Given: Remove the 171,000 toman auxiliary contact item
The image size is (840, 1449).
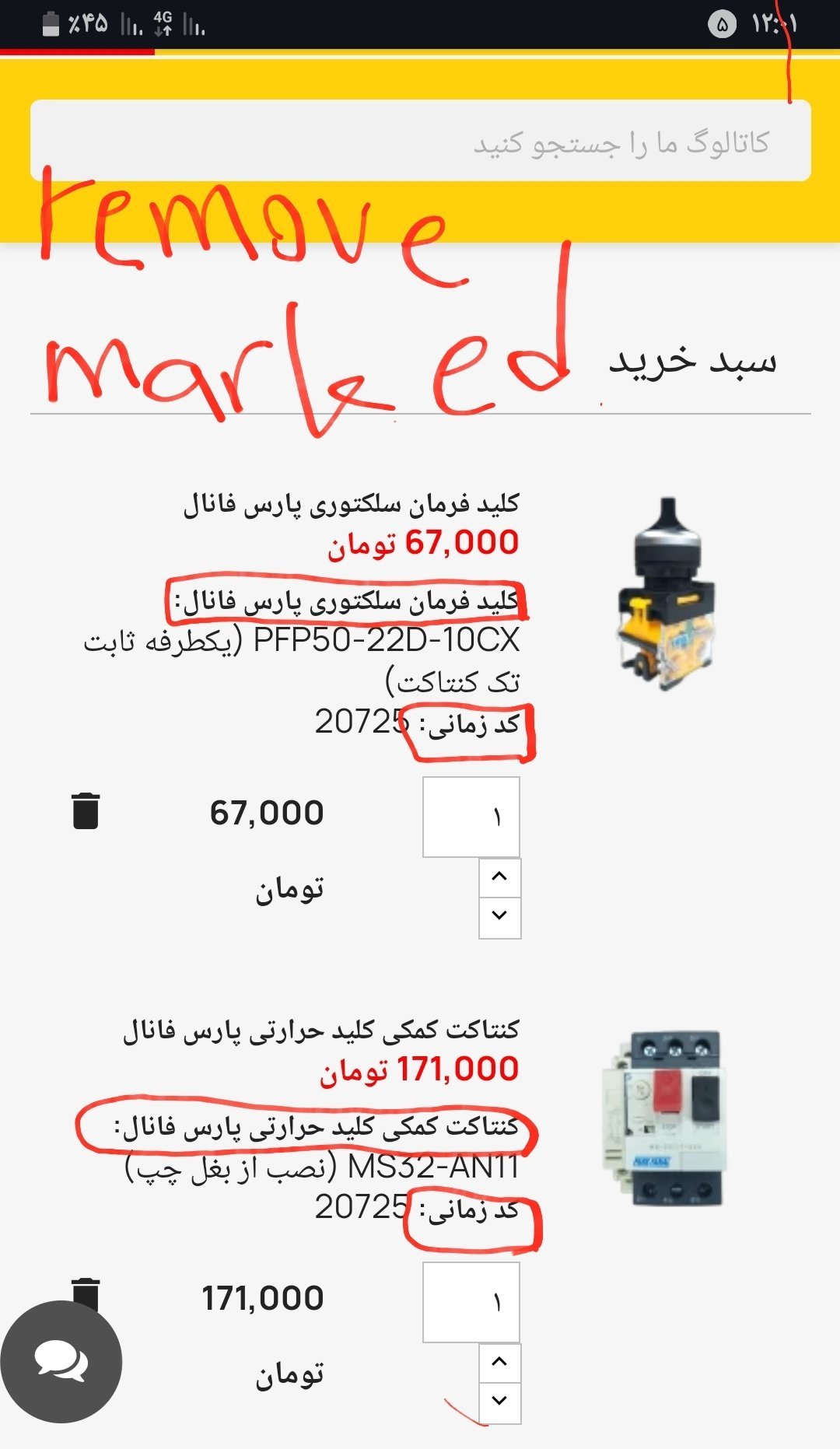Looking at the screenshot, I should pyautogui.click(x=86, y=1289).
